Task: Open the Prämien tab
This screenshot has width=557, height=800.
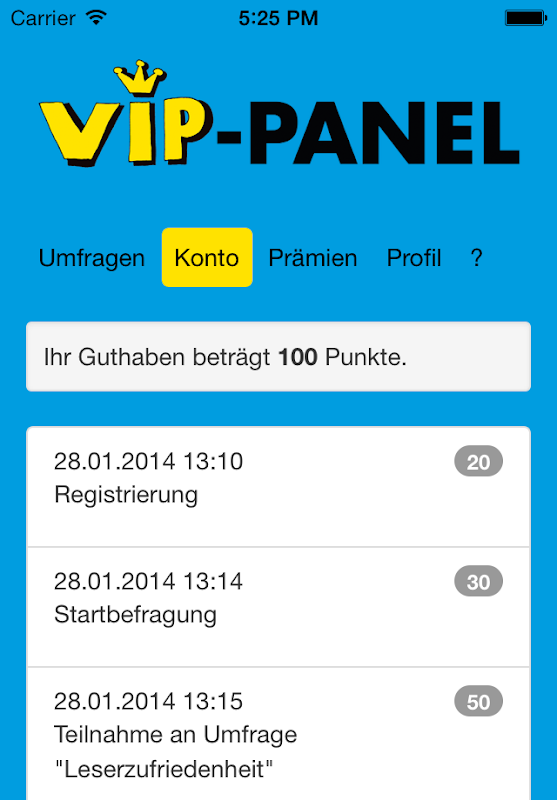Action: (313, 258)
